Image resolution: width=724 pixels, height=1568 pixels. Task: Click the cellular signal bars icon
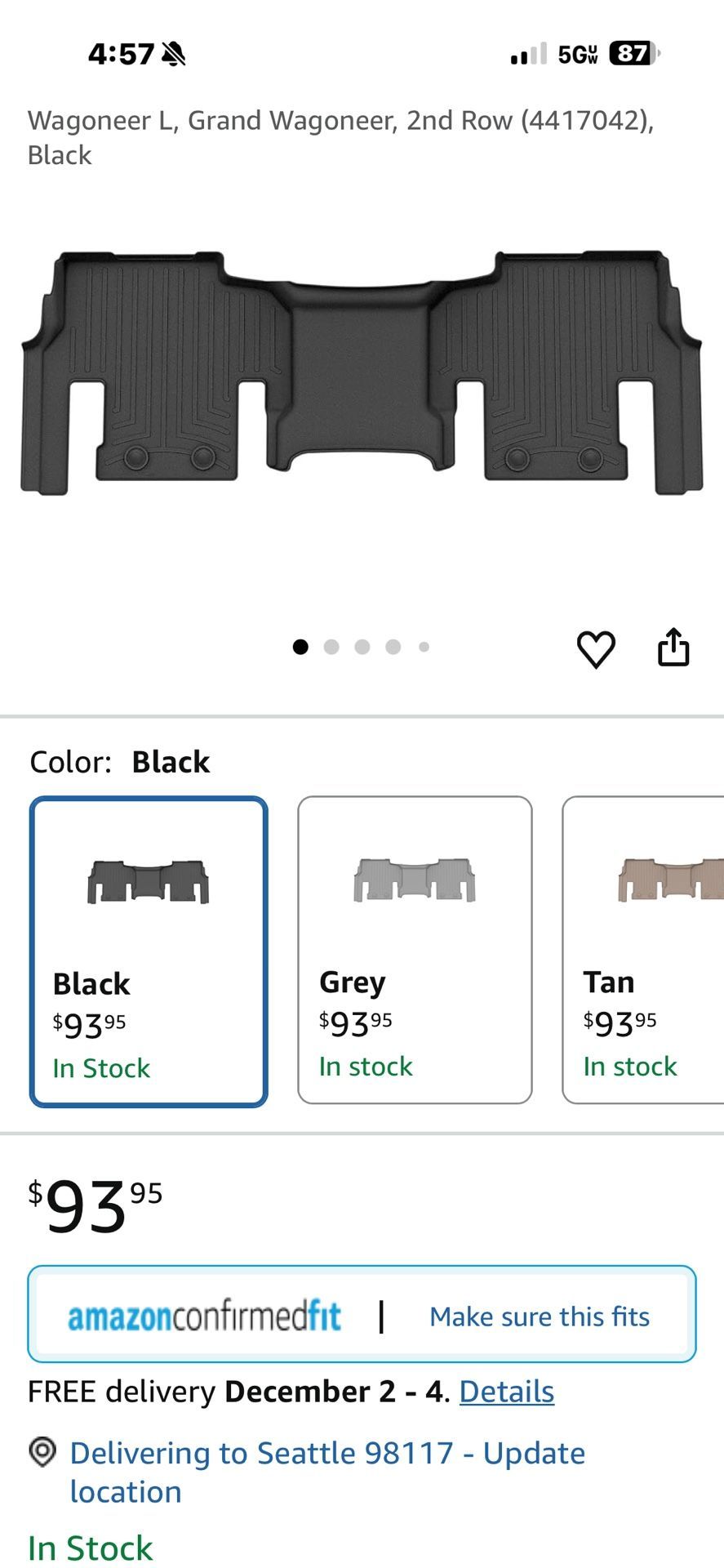coord(526,53)
